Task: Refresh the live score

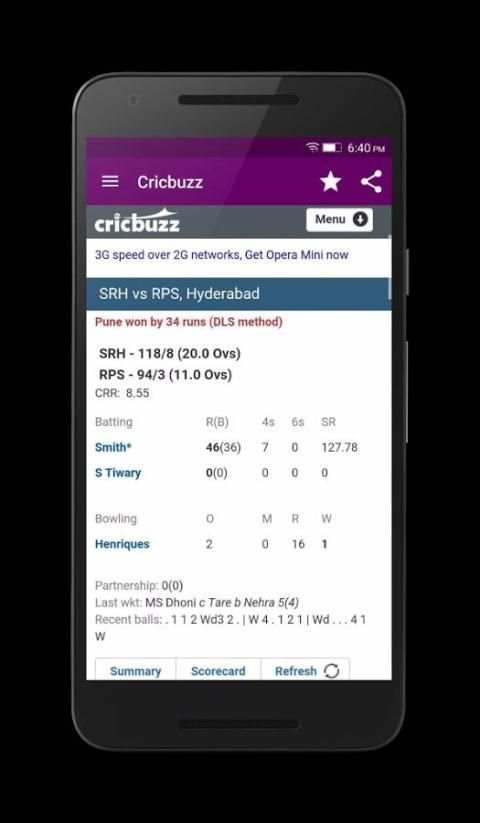Action: click(305, 671)
